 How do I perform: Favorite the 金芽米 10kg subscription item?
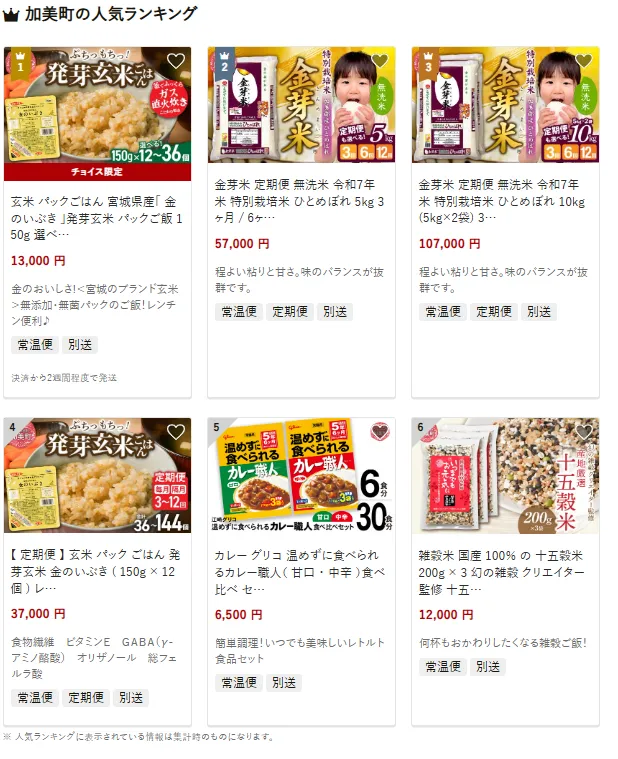584,61
